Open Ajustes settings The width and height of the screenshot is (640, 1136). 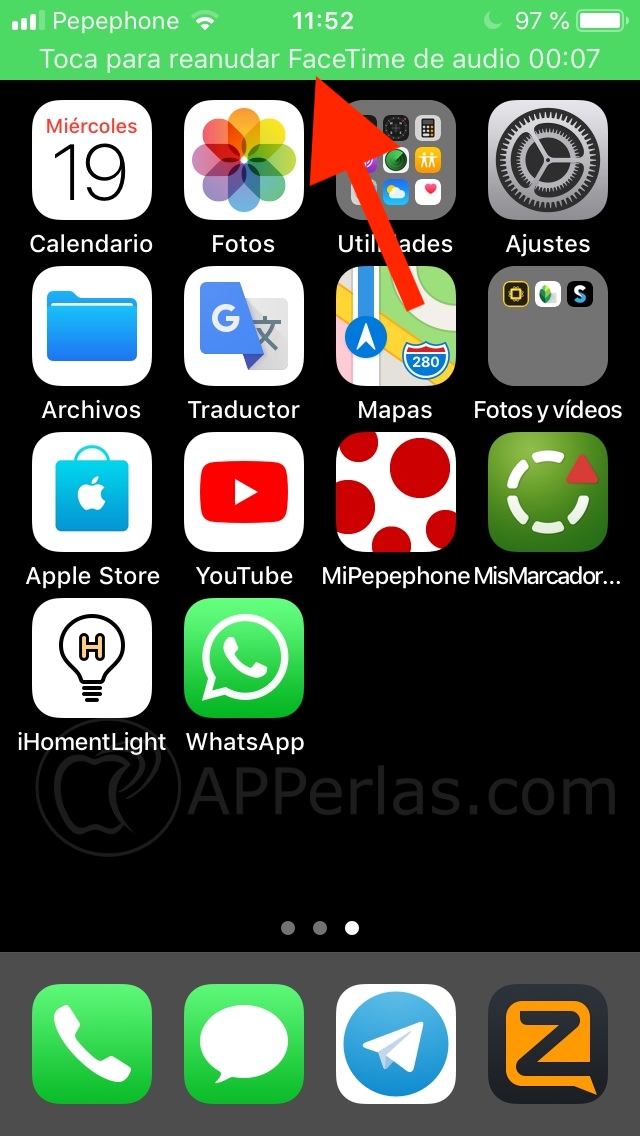point(548,160)
